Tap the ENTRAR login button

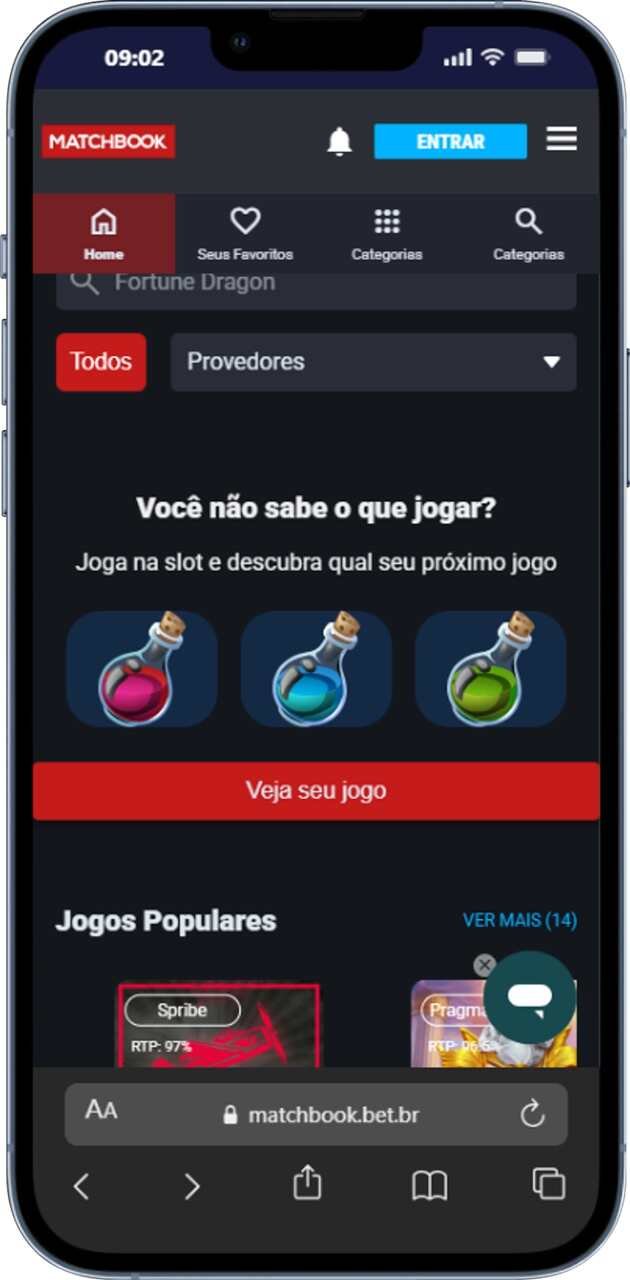[450, 142]
